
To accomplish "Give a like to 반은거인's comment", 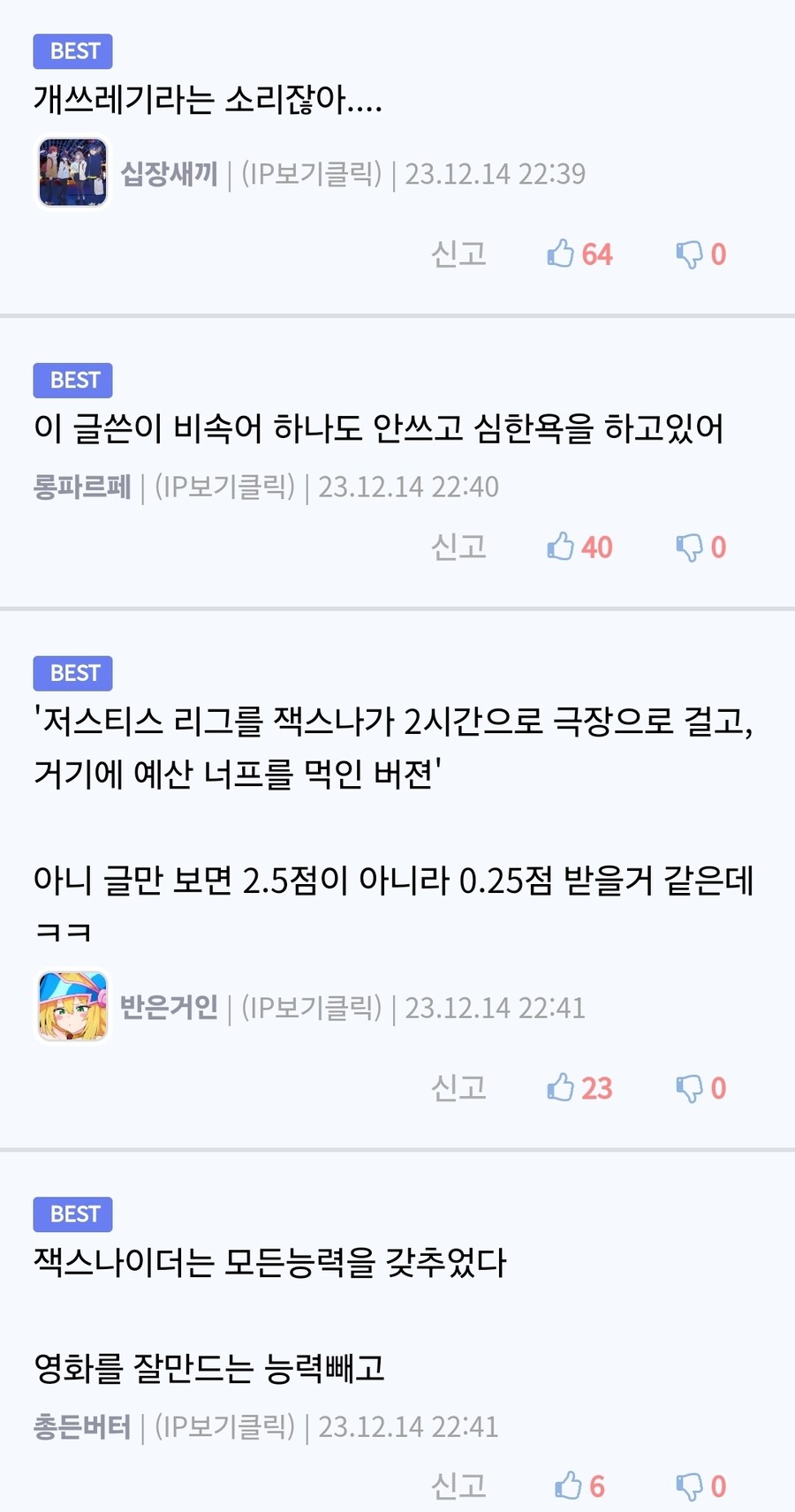I will pyautogui.click(x=563, y=1087).
